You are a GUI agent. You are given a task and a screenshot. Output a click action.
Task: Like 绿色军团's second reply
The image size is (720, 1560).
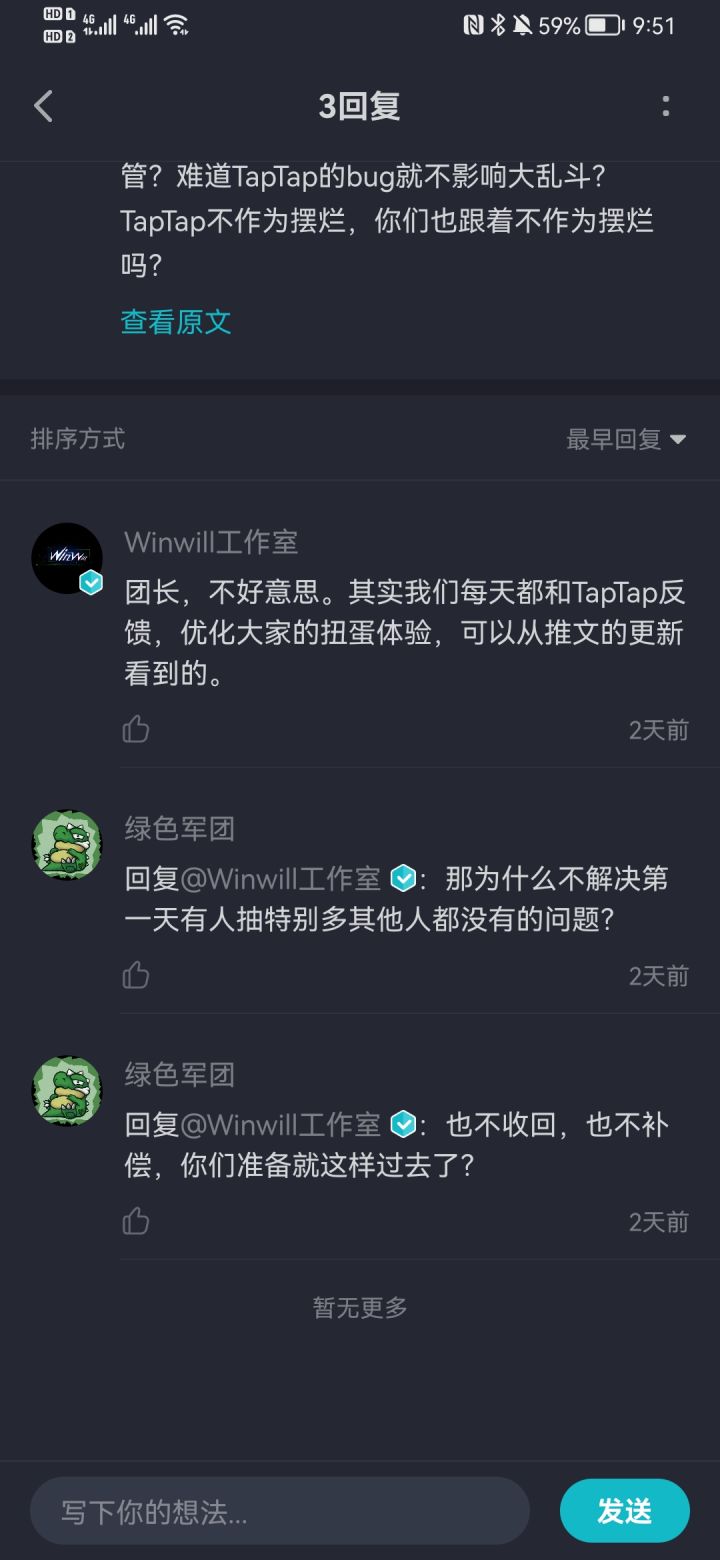(x=135, y=1221)
